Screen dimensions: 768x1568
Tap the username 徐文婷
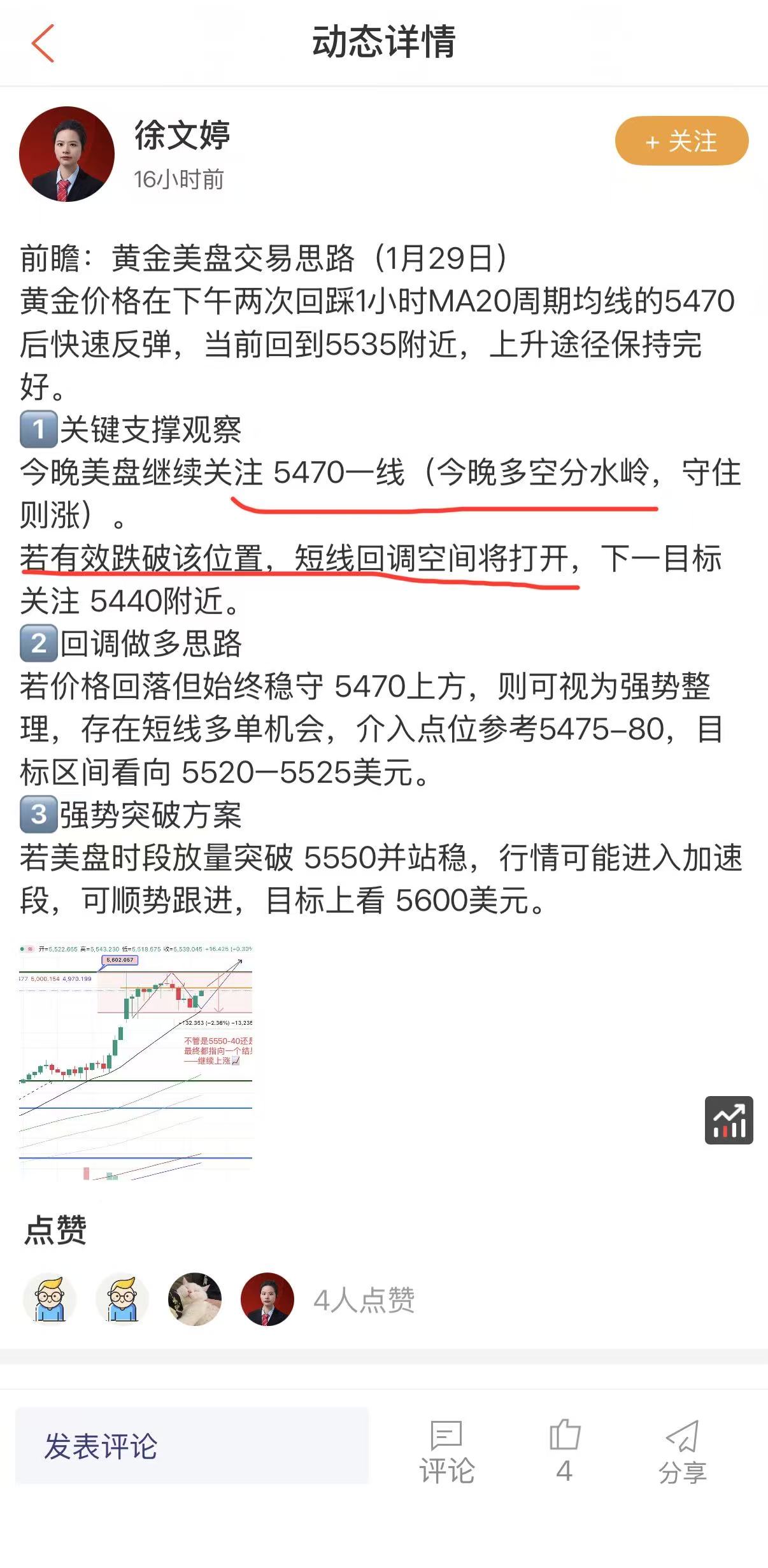click(181, 134)
